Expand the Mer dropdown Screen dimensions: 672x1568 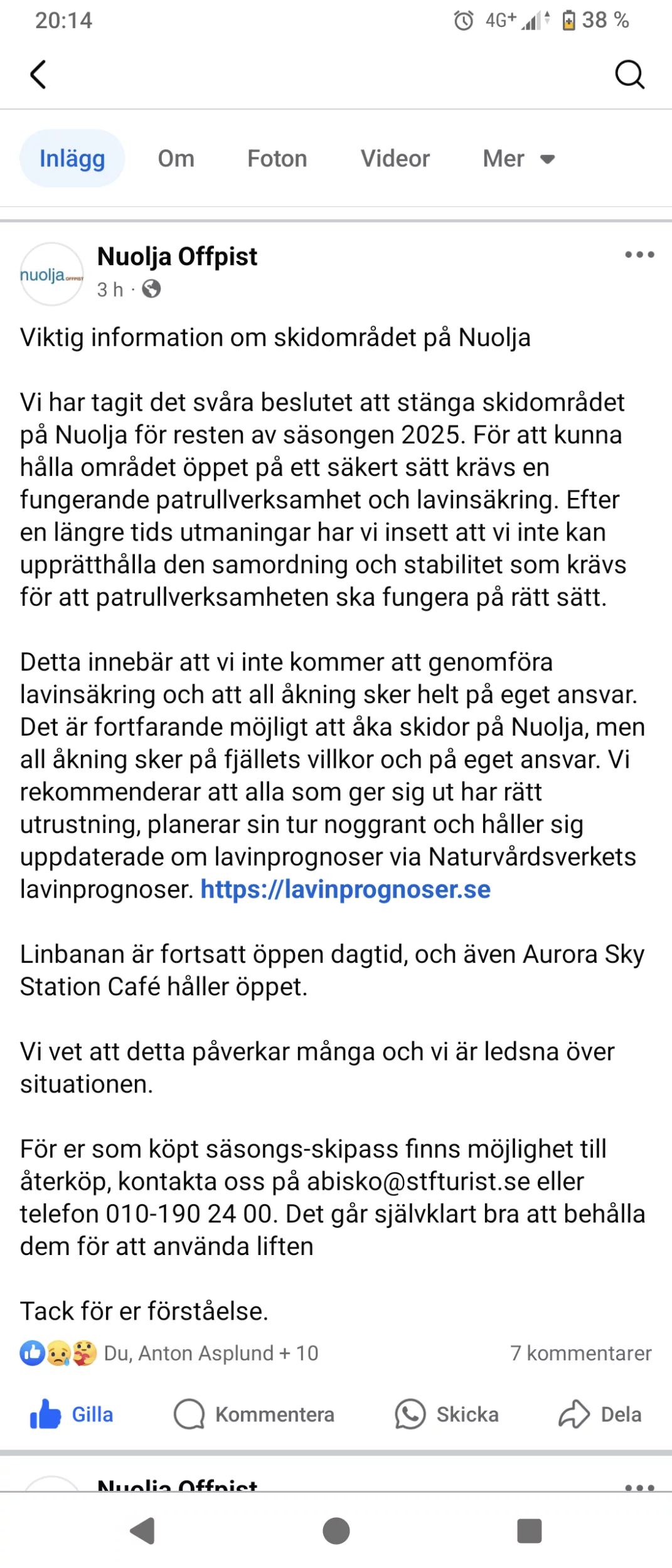point(518,159)
